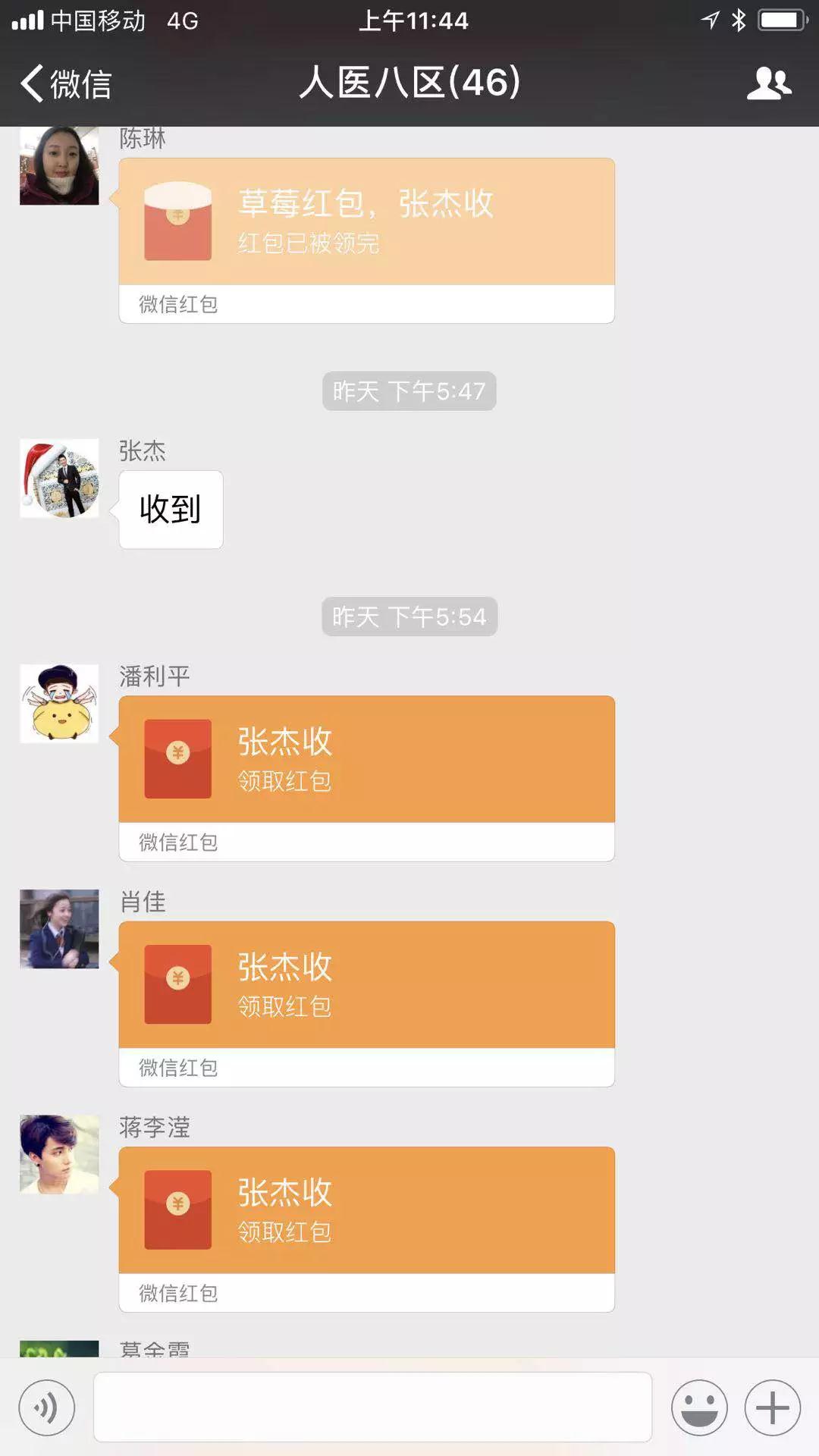Open 陈琳's 草莓红包 red packet
The image size is (819, 1456).
click(366, 221)
